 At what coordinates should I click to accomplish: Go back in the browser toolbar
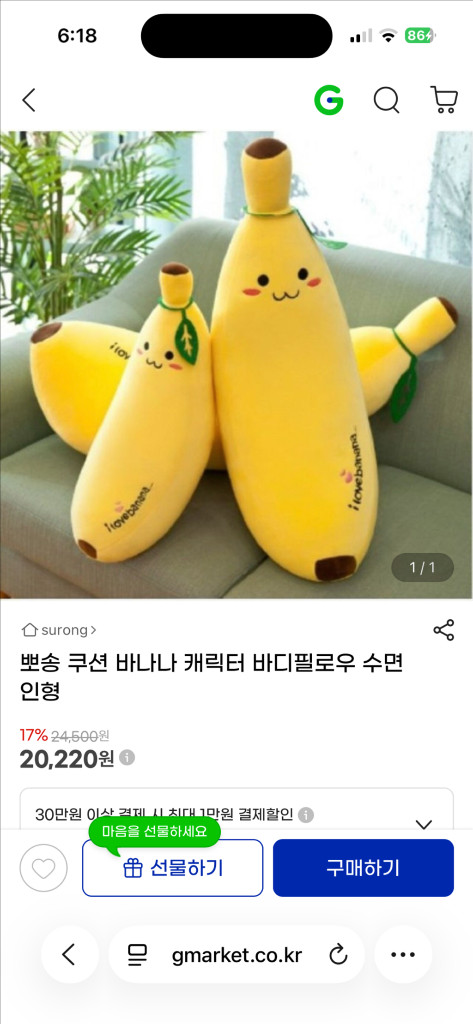[69, 955]
